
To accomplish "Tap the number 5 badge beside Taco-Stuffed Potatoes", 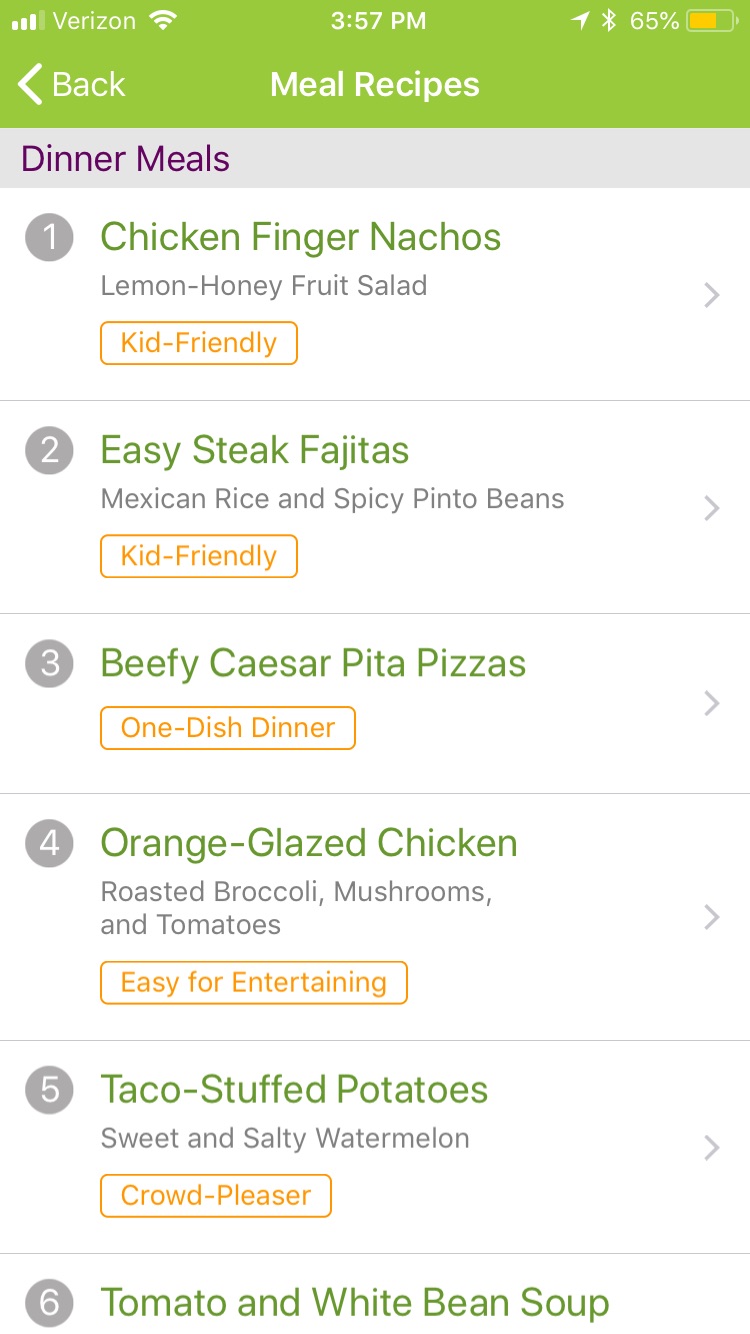I will click(x=49, y=1090).
